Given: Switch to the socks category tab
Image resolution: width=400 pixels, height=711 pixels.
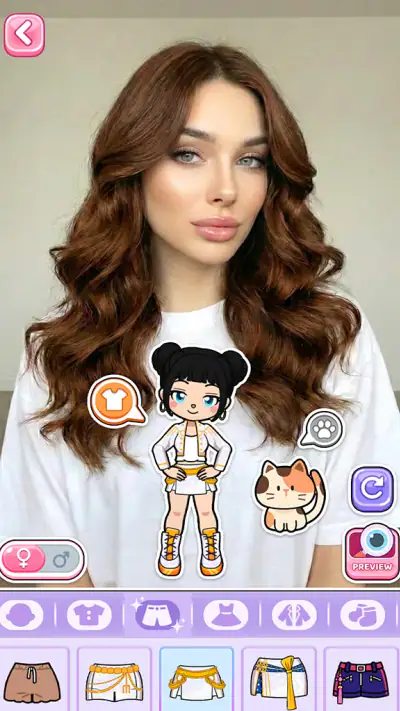Looking at the screenshot, I should pos(363,615).
